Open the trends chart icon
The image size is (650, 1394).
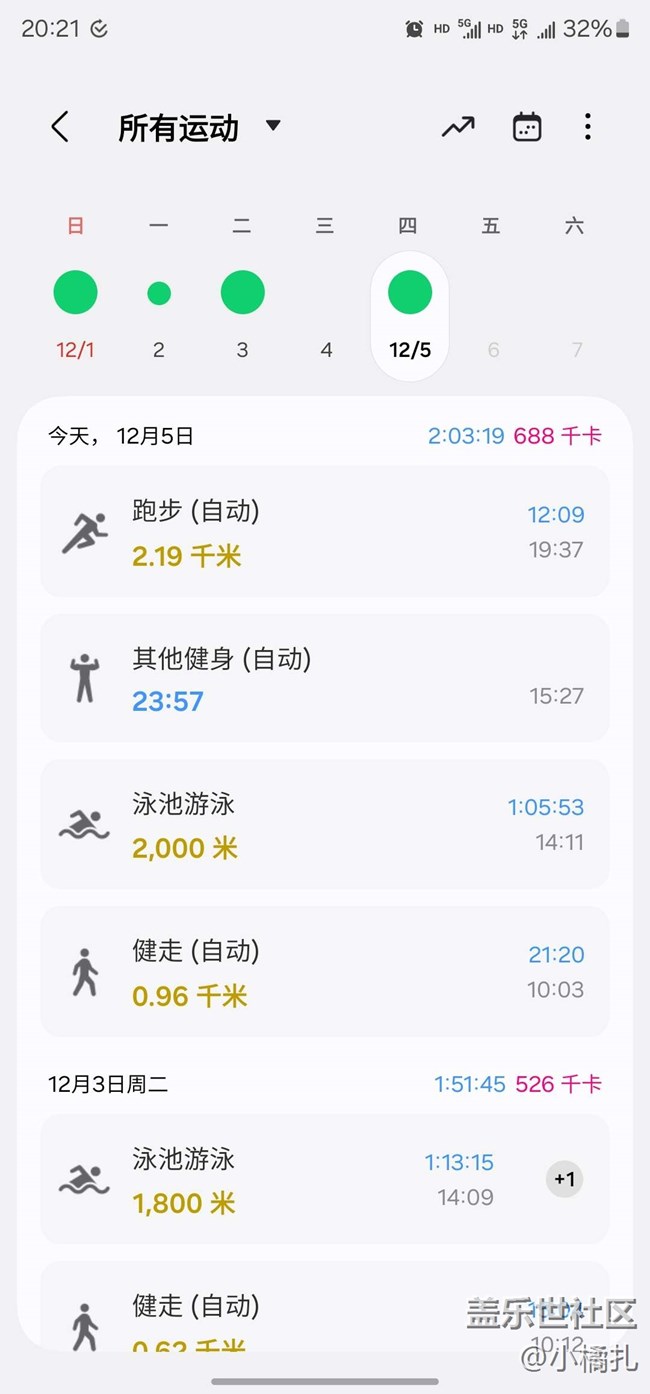click(458, 127)
